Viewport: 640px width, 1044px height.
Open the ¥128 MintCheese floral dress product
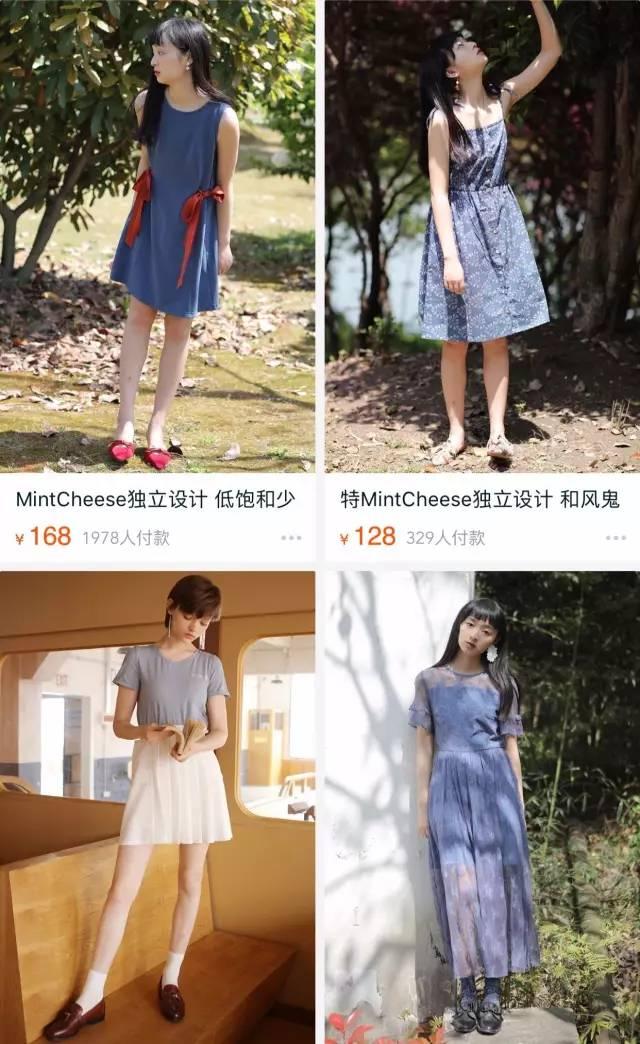(482, 236)
